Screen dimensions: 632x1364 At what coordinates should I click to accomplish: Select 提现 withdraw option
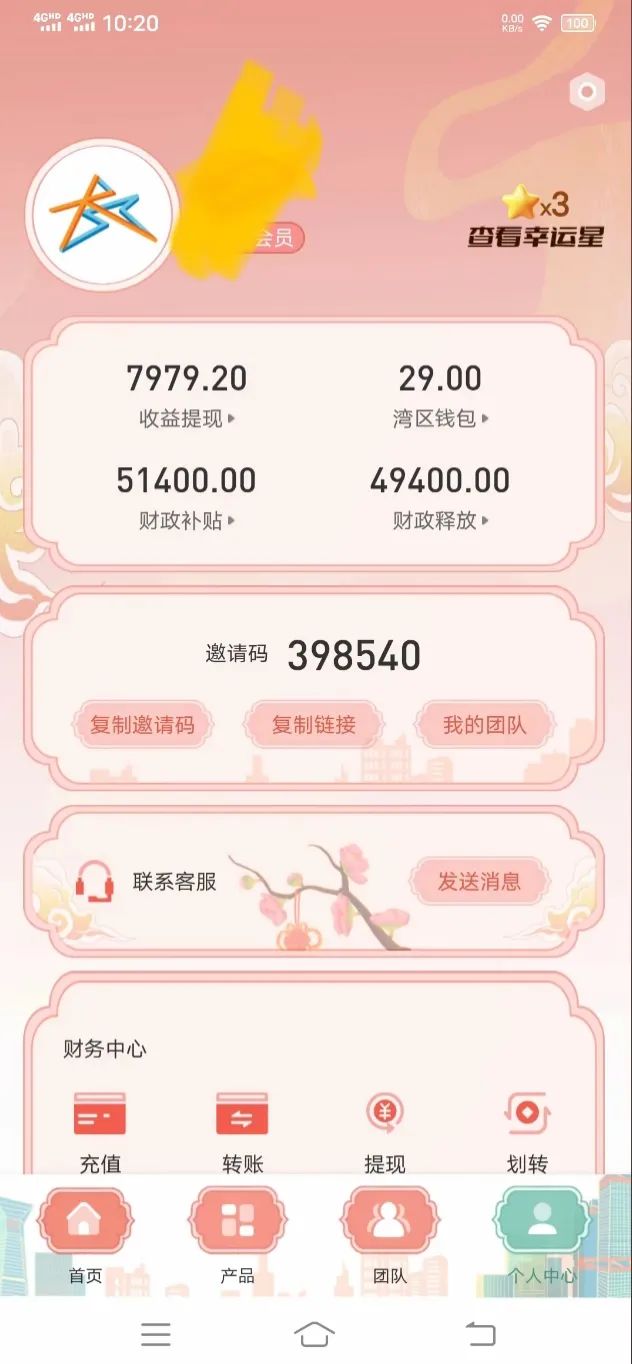point(384,1130)
